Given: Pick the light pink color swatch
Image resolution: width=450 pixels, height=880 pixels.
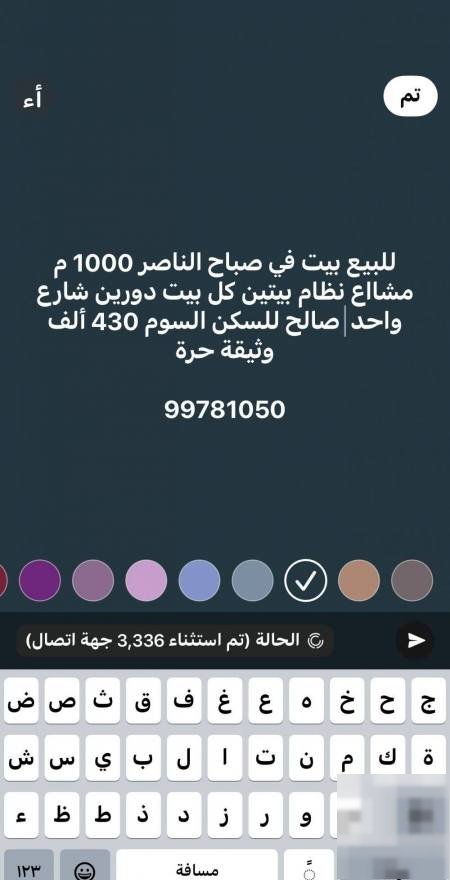Looking at the screenshot, I should point(146,580).
